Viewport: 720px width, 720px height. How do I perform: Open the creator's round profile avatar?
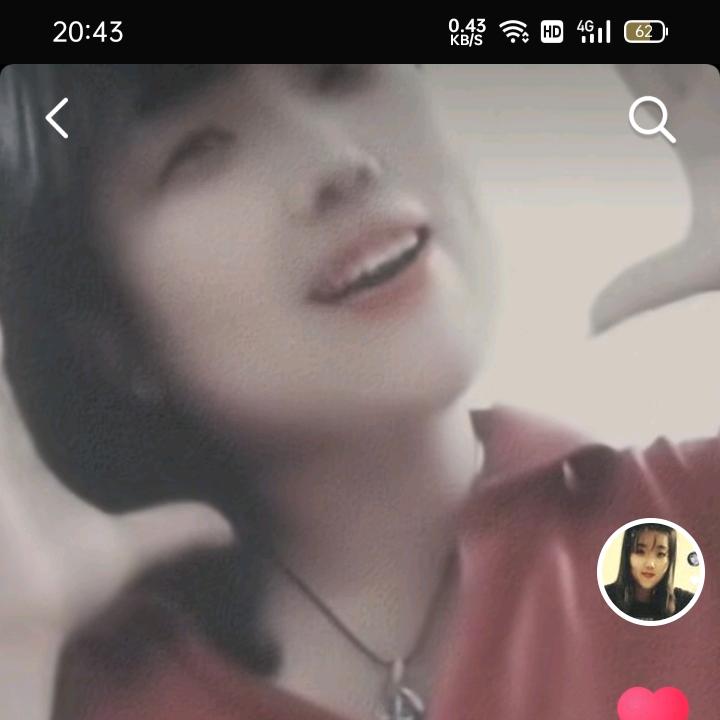[650, 571]
